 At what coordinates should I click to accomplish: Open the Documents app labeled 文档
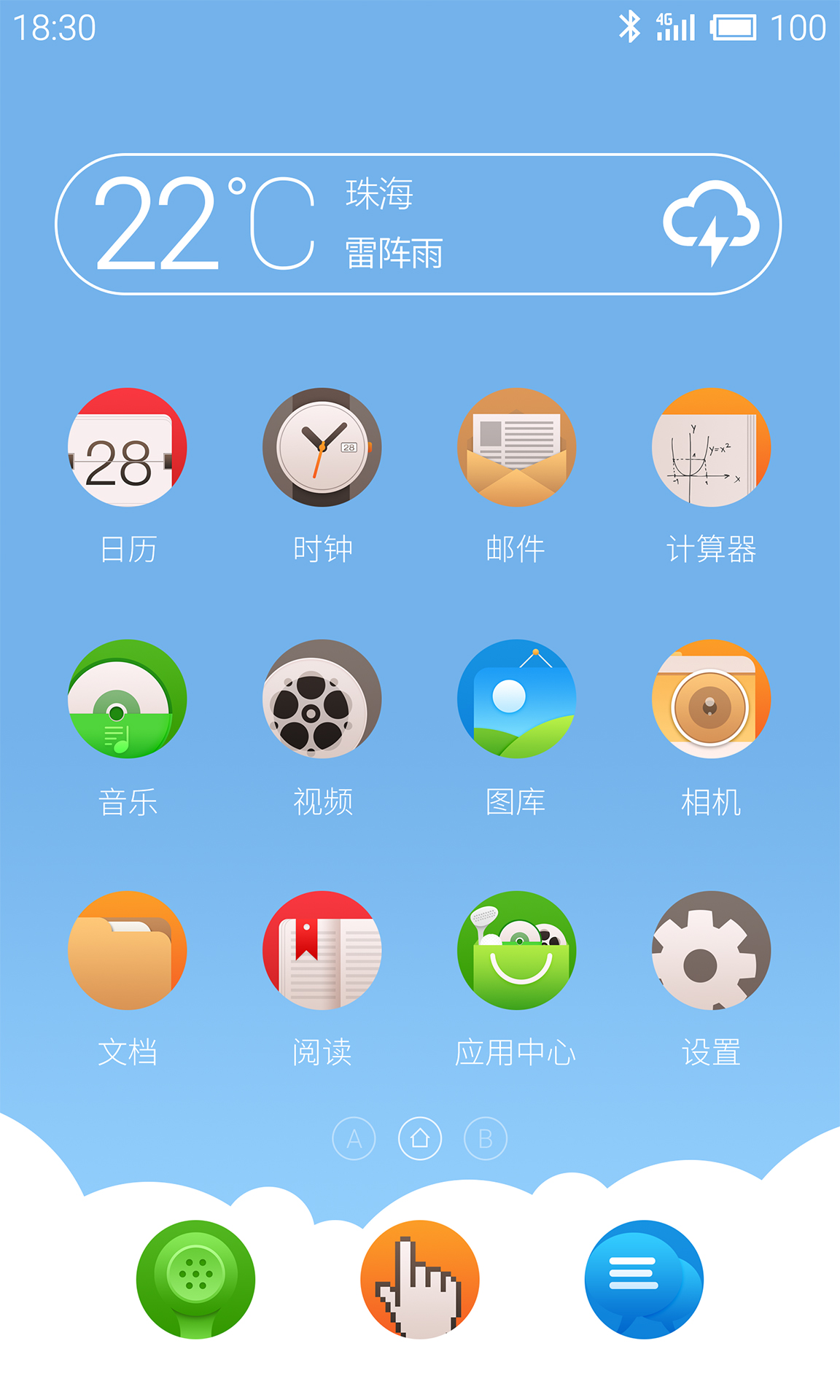pyautogui.click(x=128, y=950)
